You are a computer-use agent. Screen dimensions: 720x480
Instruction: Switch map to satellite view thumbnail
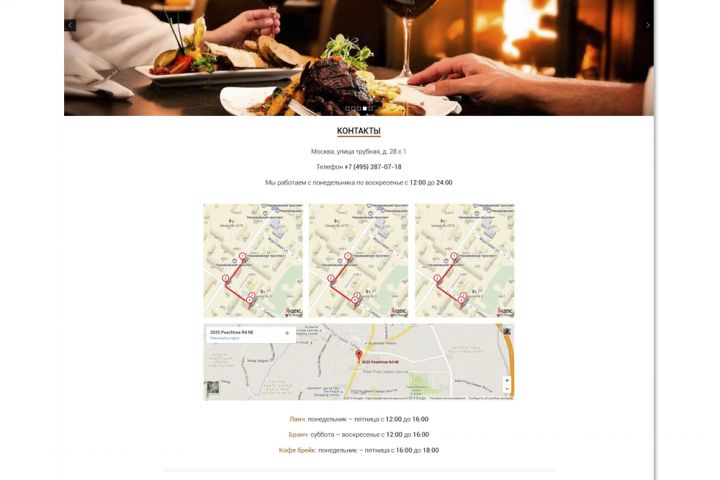(x=213, y=387)
